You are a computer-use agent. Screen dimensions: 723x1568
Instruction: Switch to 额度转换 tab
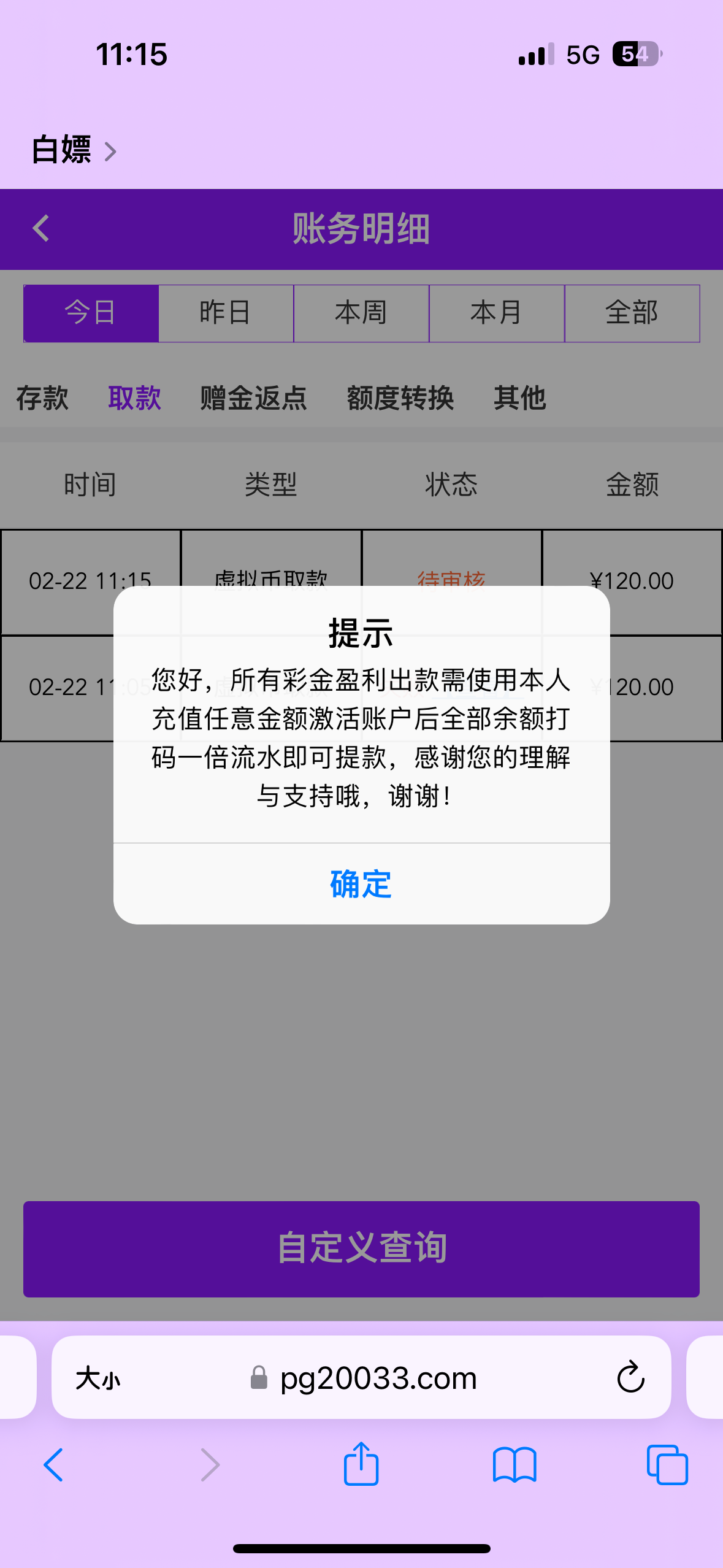(x=400, y=398)
